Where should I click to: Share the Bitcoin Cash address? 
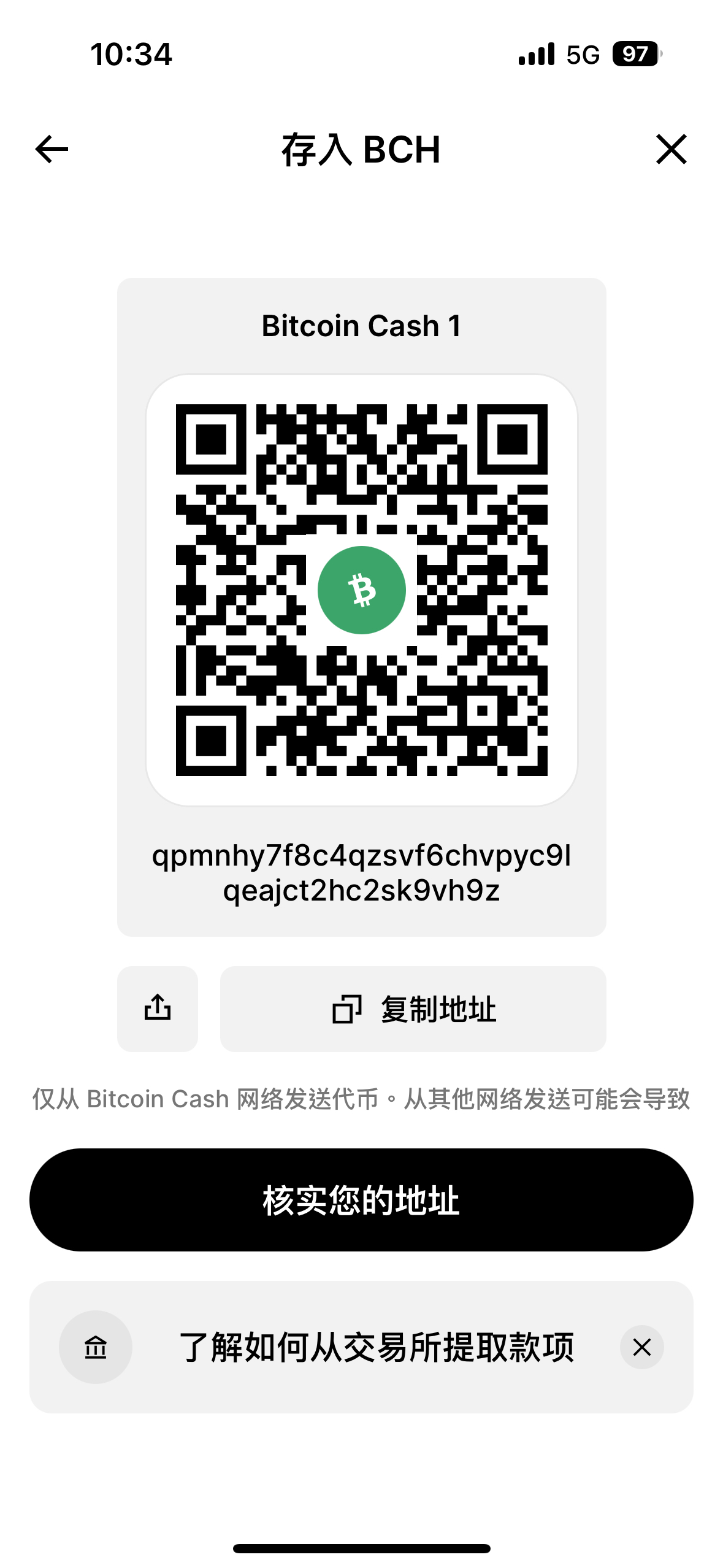[x=158, y=1009]
